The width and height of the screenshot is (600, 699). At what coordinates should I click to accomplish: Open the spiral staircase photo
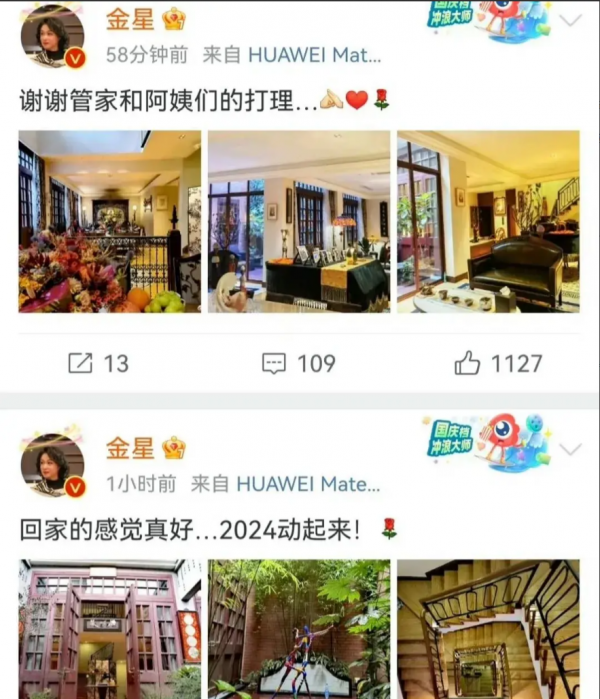[488, 629]
